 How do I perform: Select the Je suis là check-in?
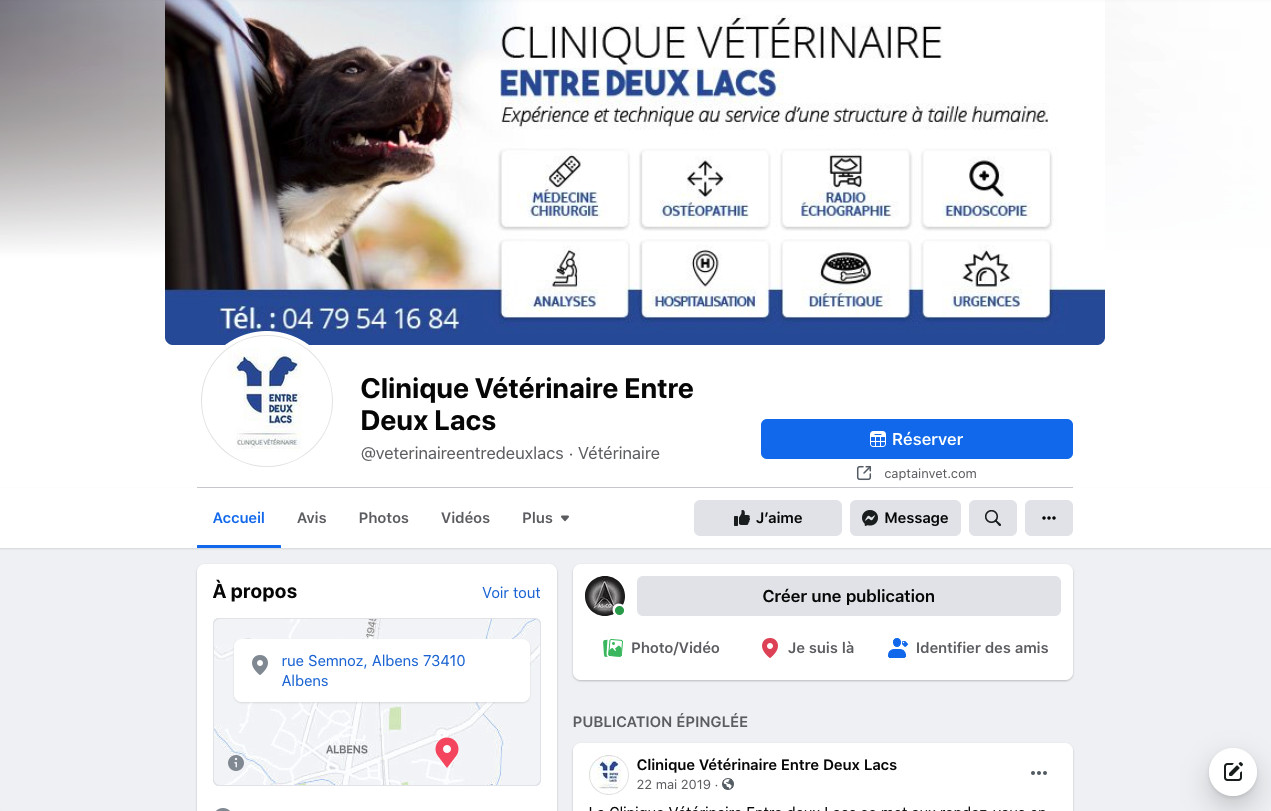coord(808,648)
